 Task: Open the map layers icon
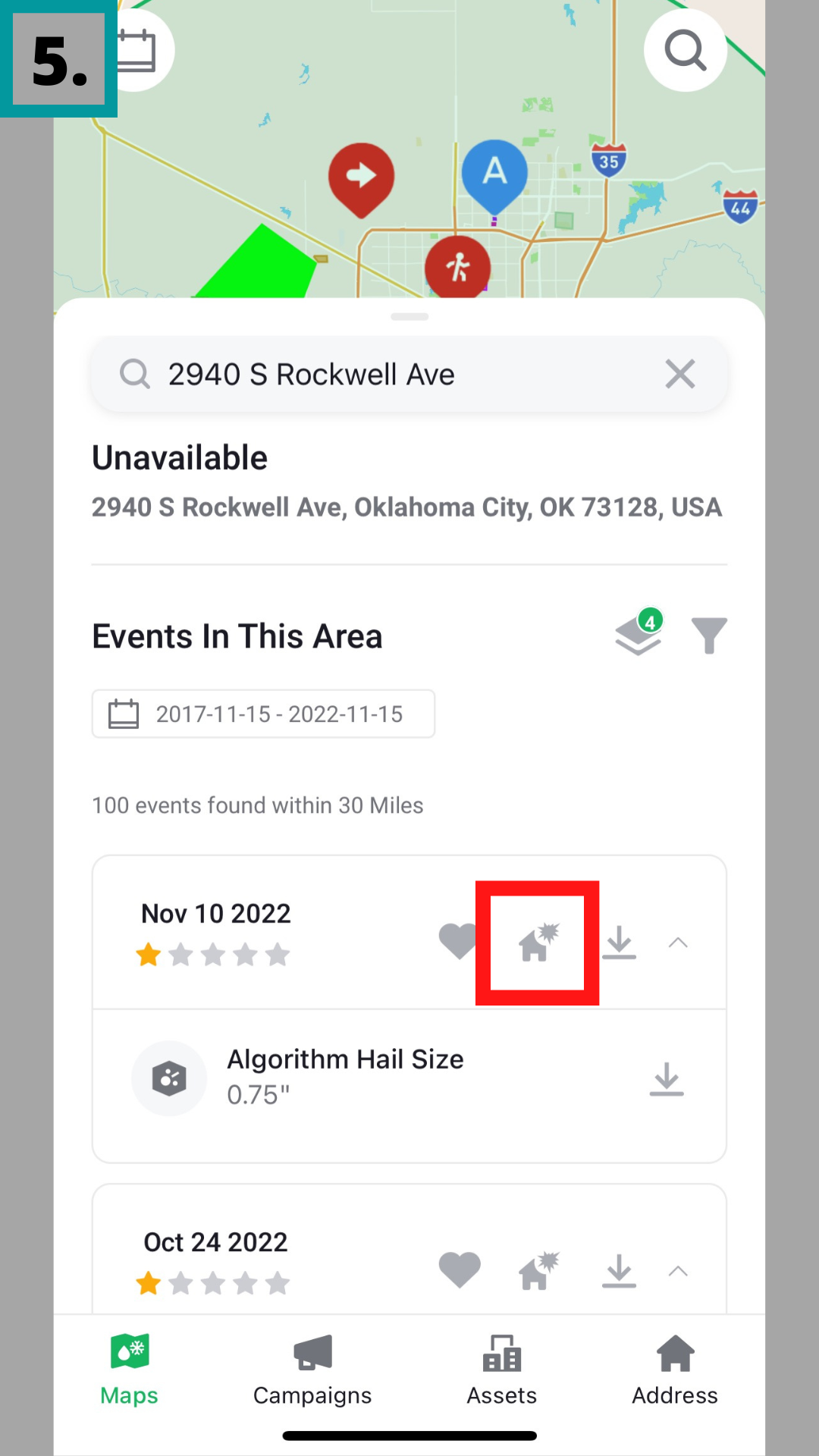639,634
